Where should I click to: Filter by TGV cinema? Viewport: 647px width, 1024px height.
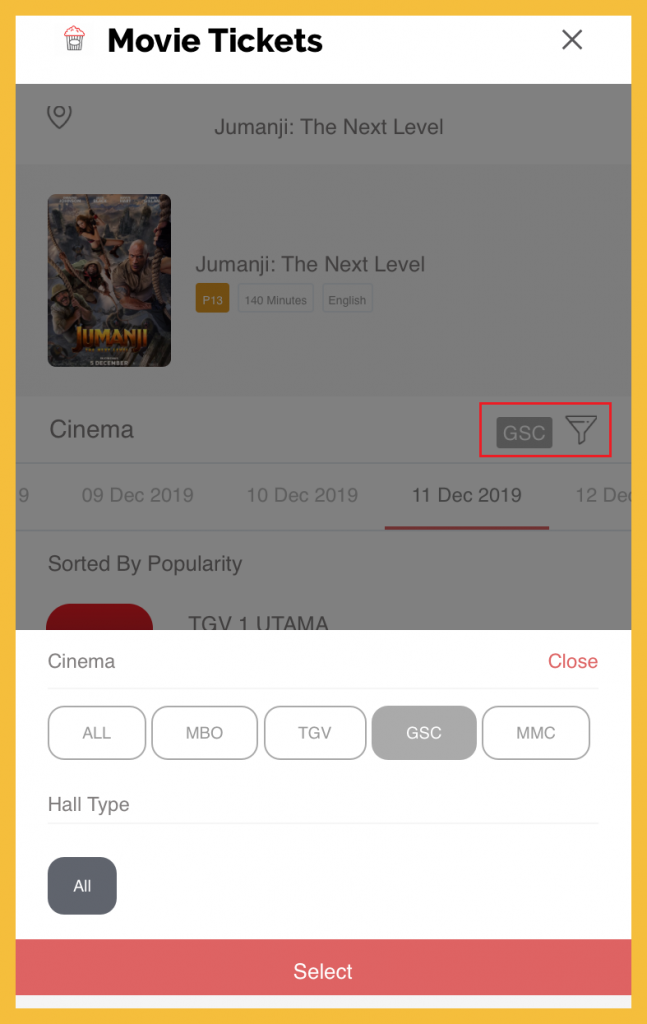[x=314, y=733]
